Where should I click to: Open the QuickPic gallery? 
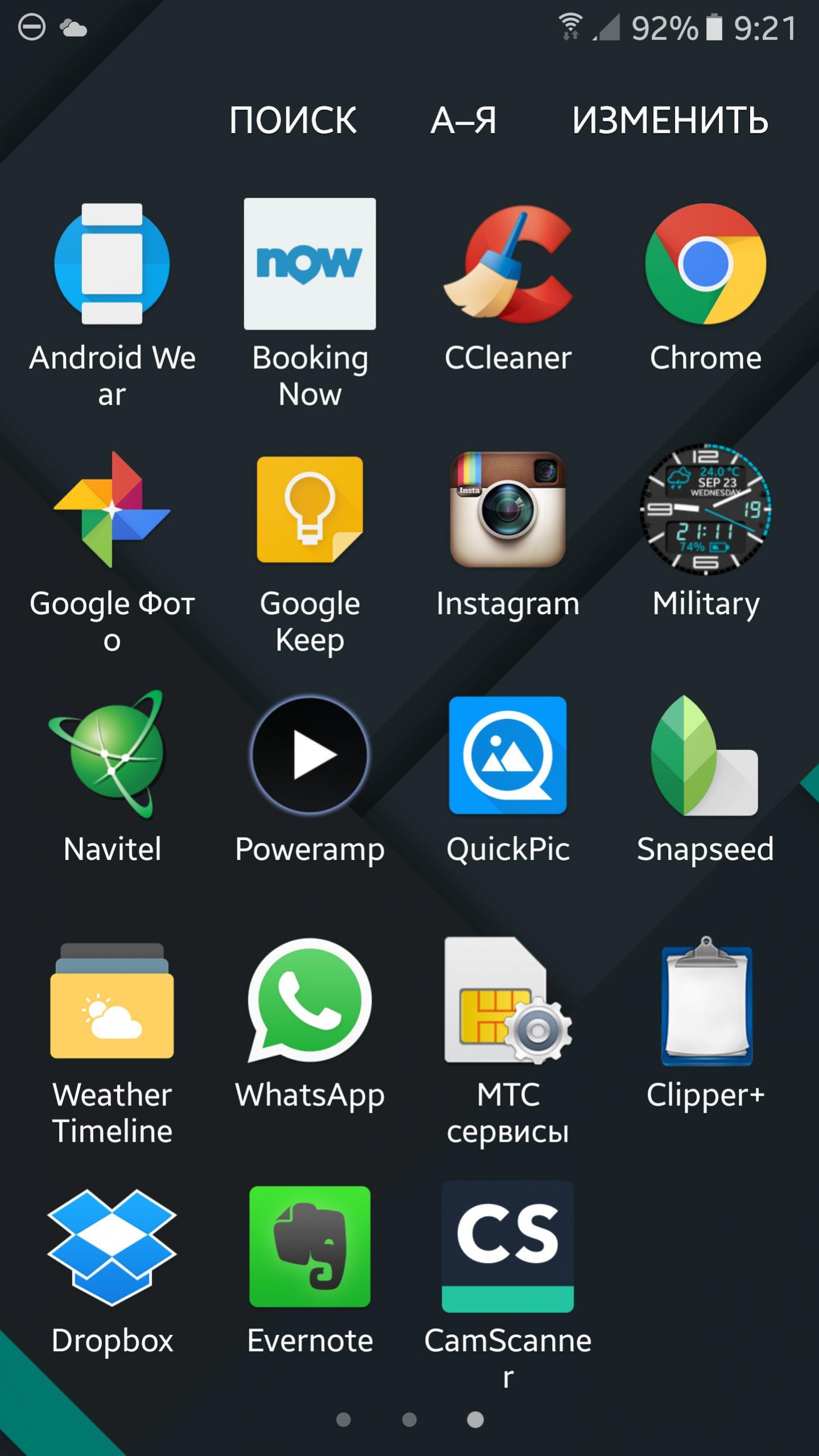(x=508, y=755)
